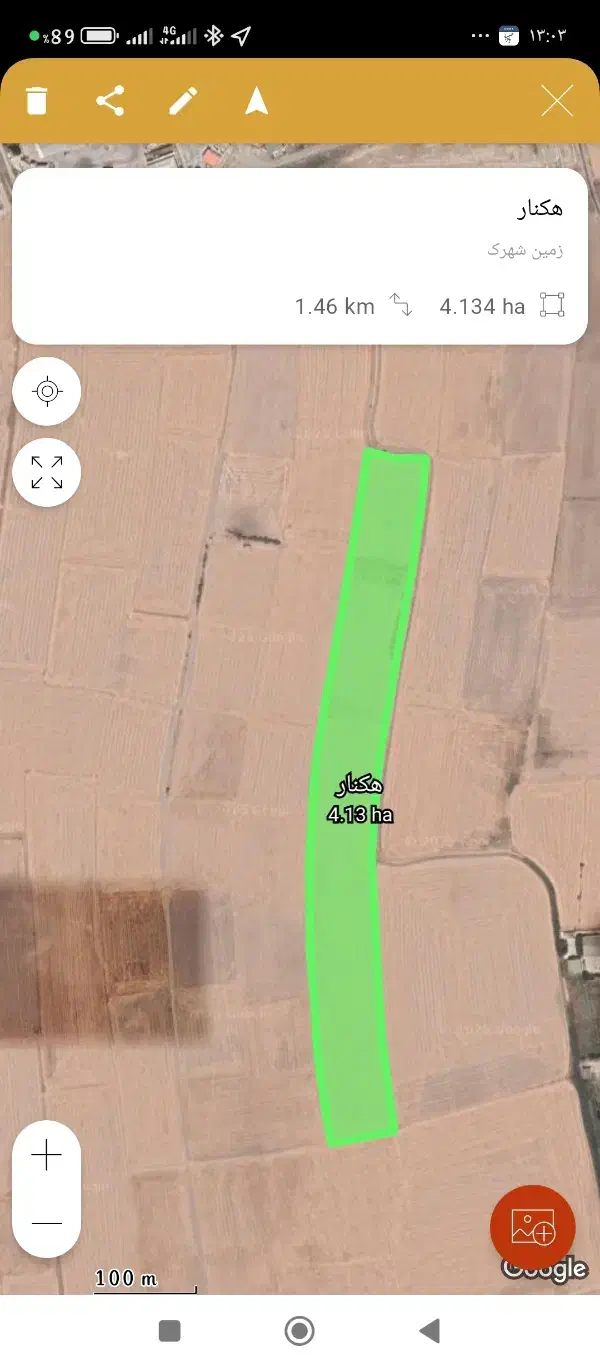Navigate to the field using arrow icon

click(257, 101)
